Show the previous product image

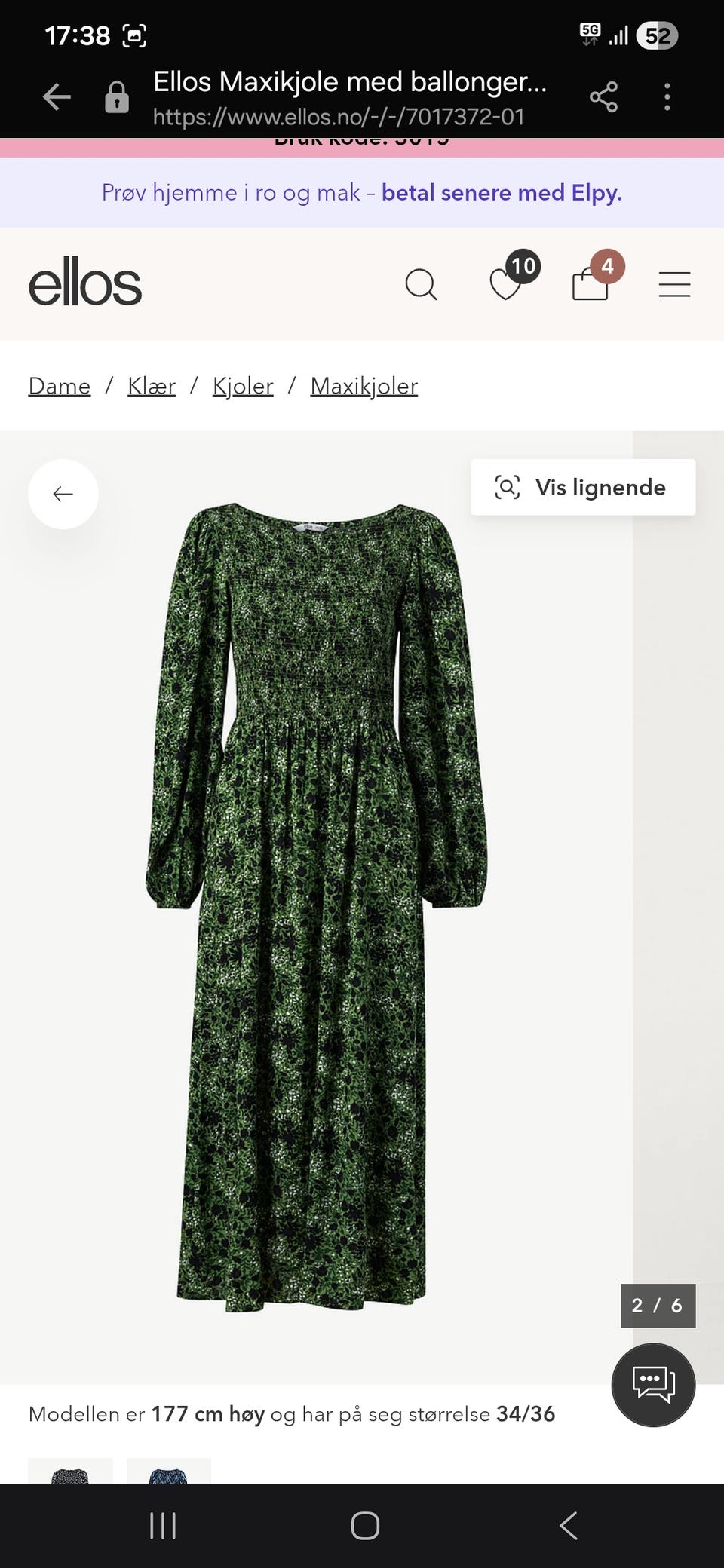(x=63, y=494)
